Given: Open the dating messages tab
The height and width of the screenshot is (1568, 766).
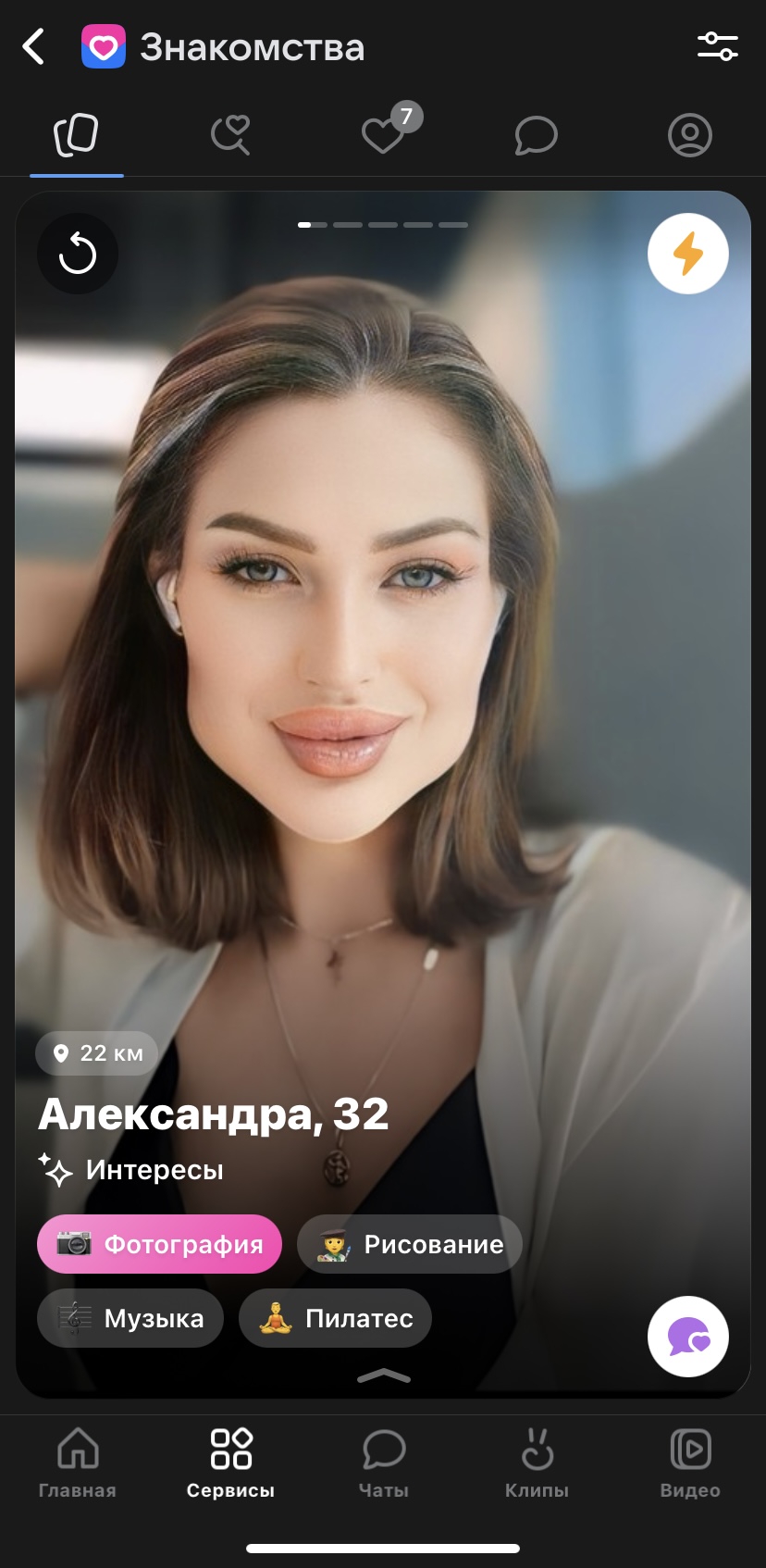Looking at the screenshot, I should click(x=536, y=136).
